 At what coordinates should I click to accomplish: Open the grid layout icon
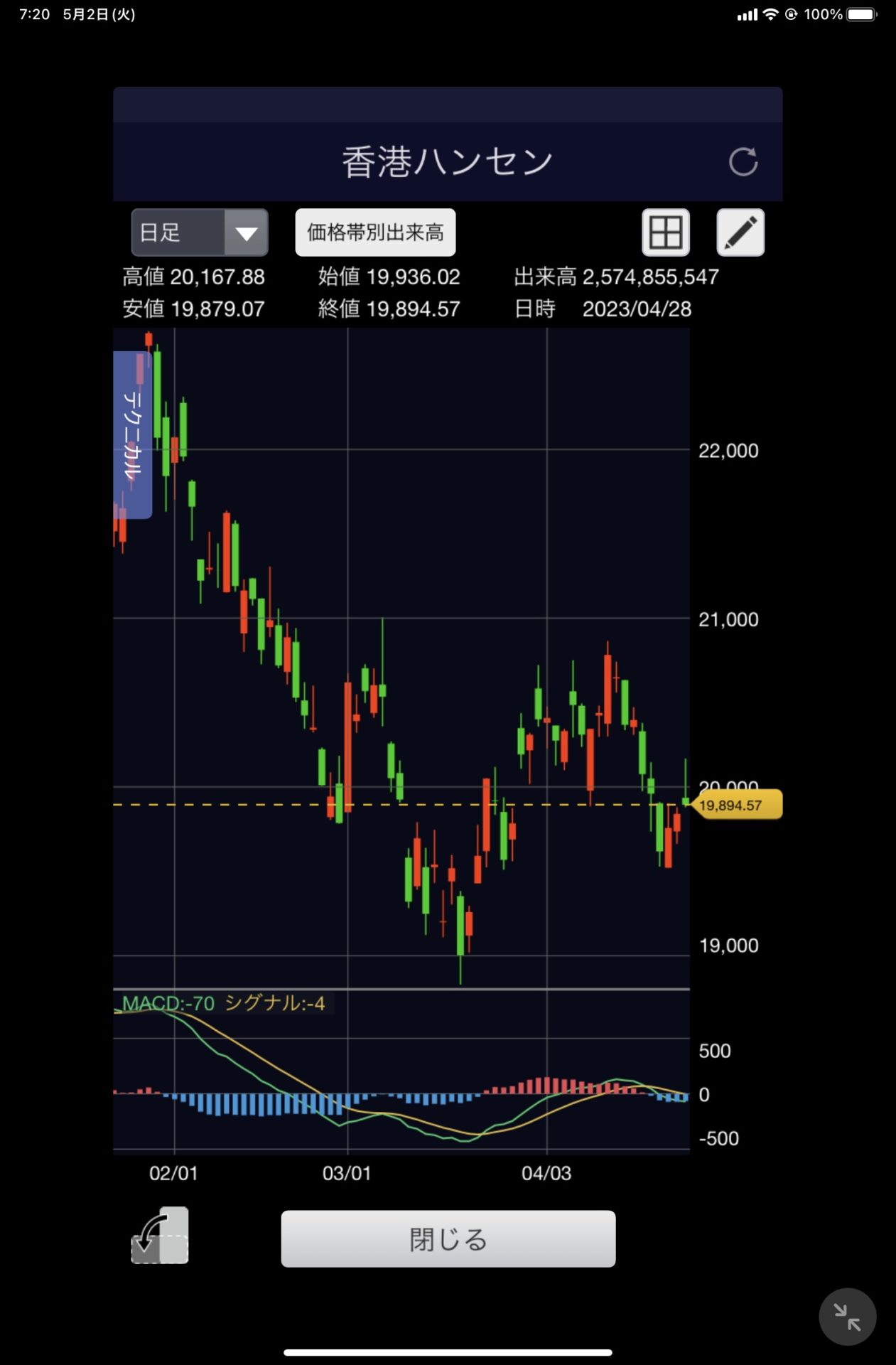pos(666,232)
